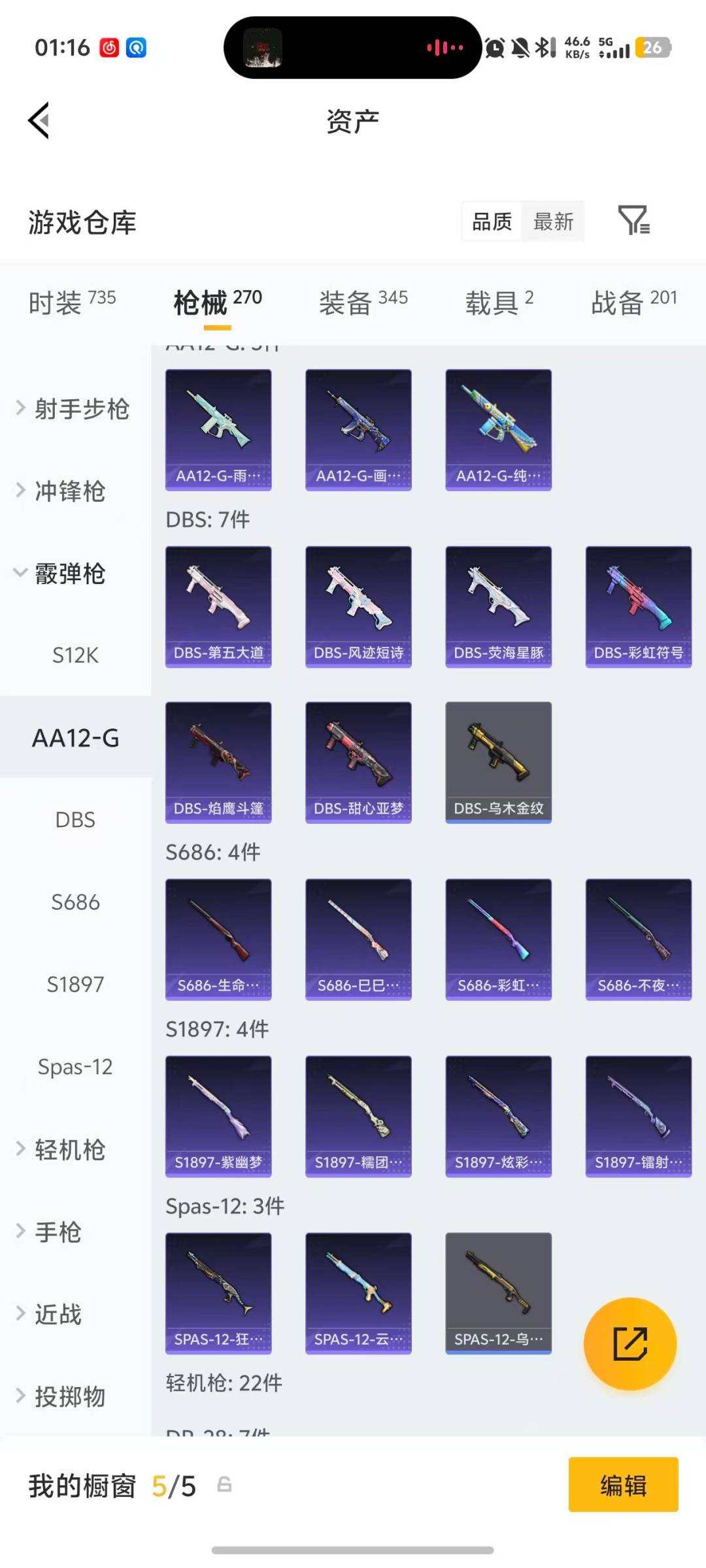The height and width of the screenshot is (1568, 706).
Task: Switch to the 时装 tab
Action: click(x=72, y=302)
